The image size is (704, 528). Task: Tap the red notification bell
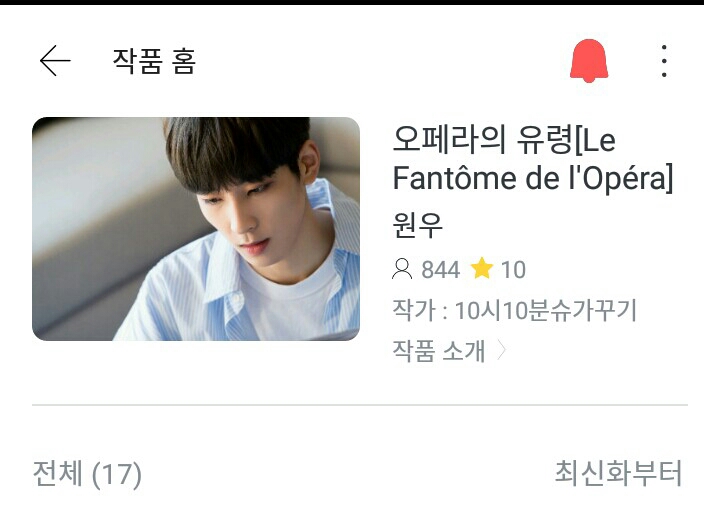click(x=589, y=62)
